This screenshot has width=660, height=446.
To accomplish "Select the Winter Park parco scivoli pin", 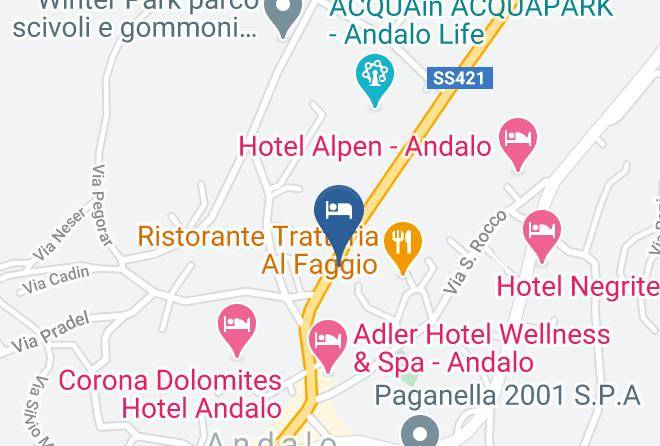I will coord(283,15).
